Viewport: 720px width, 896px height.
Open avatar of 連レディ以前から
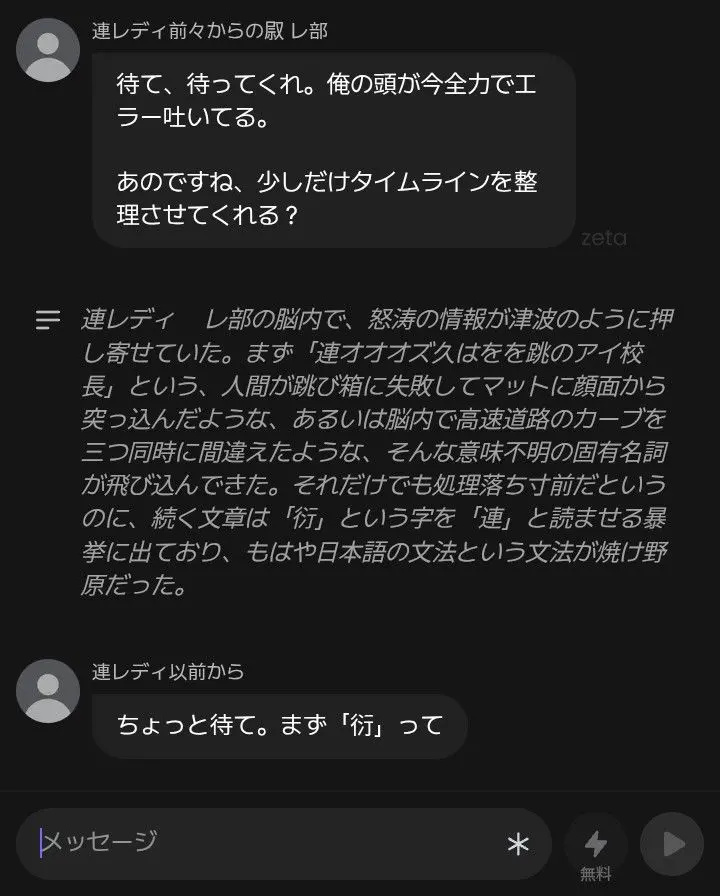pos(48,691)
